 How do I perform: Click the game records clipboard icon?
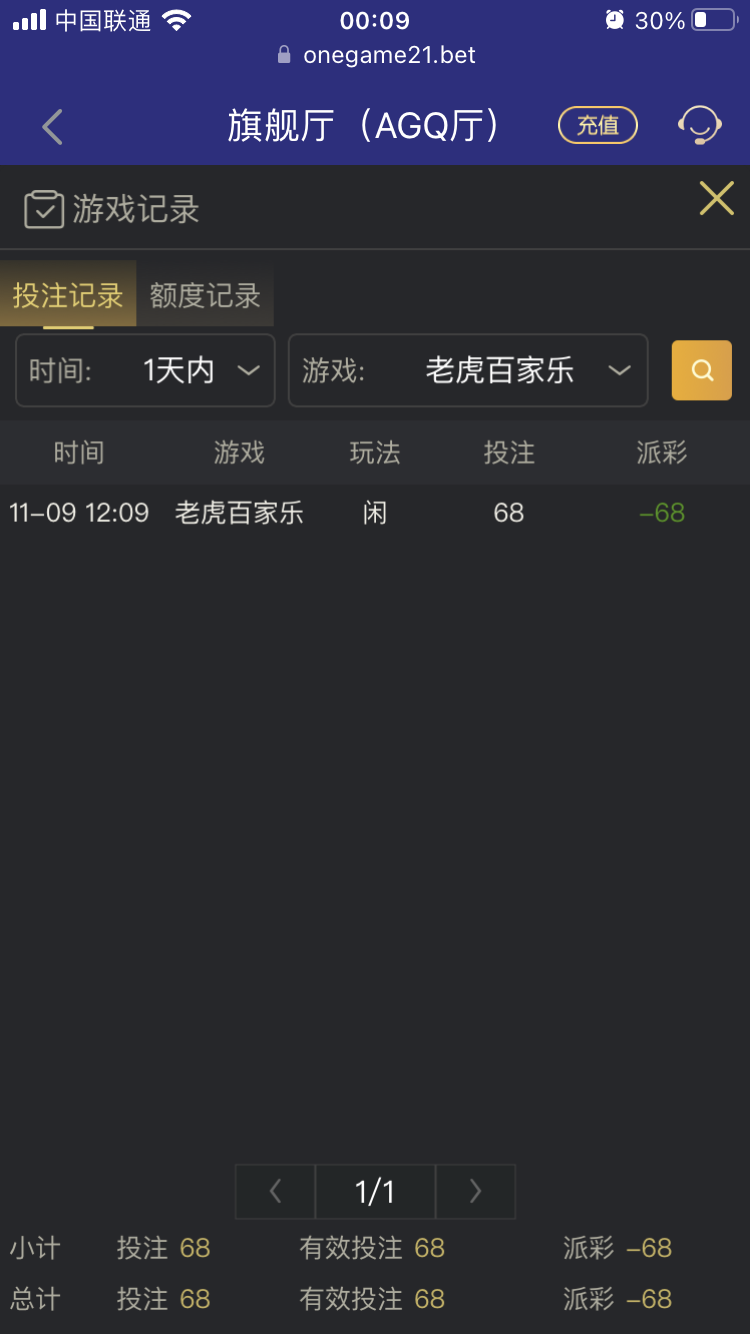coord(43,209)
